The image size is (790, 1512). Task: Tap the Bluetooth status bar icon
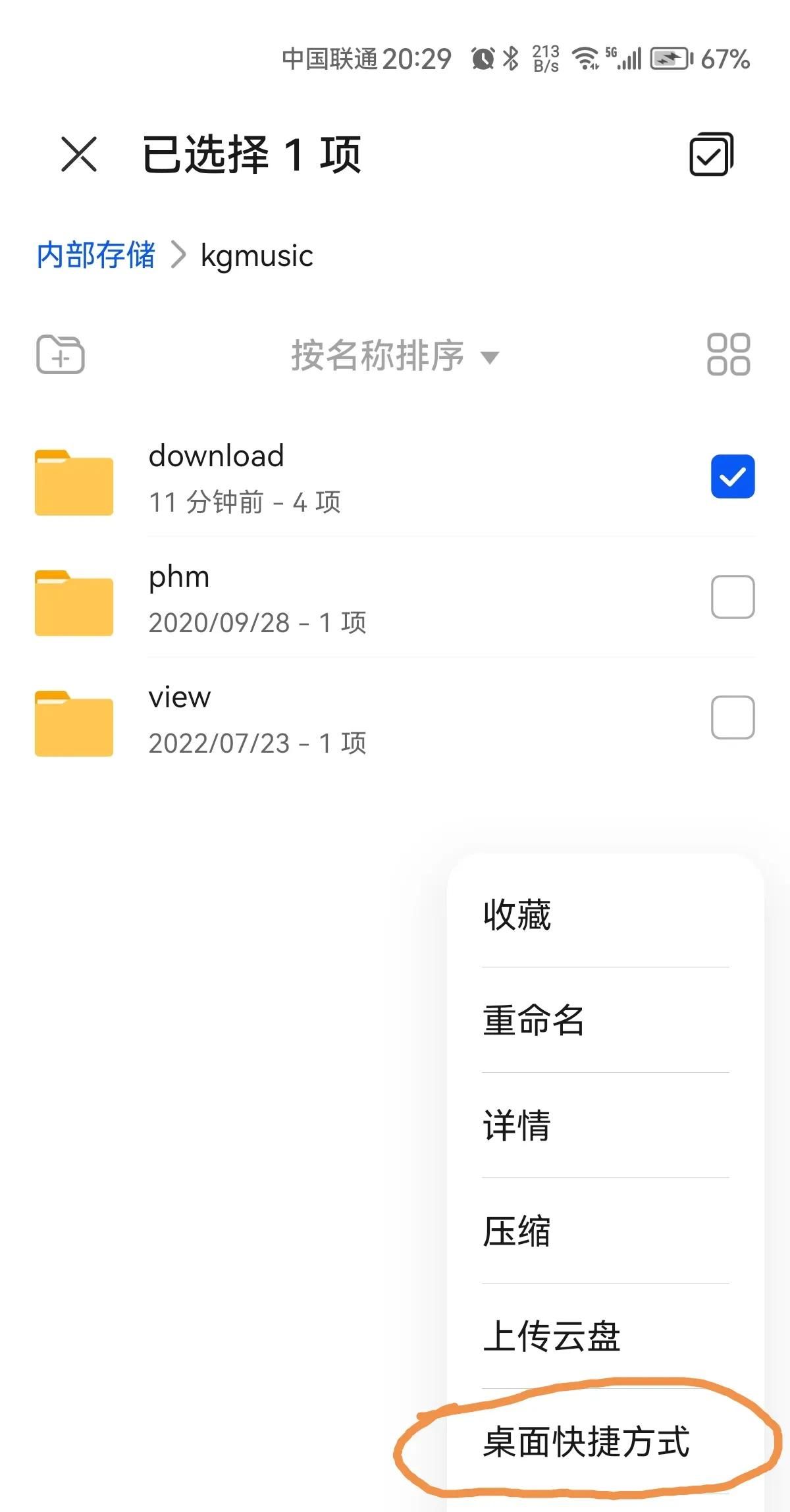[510, 59]
